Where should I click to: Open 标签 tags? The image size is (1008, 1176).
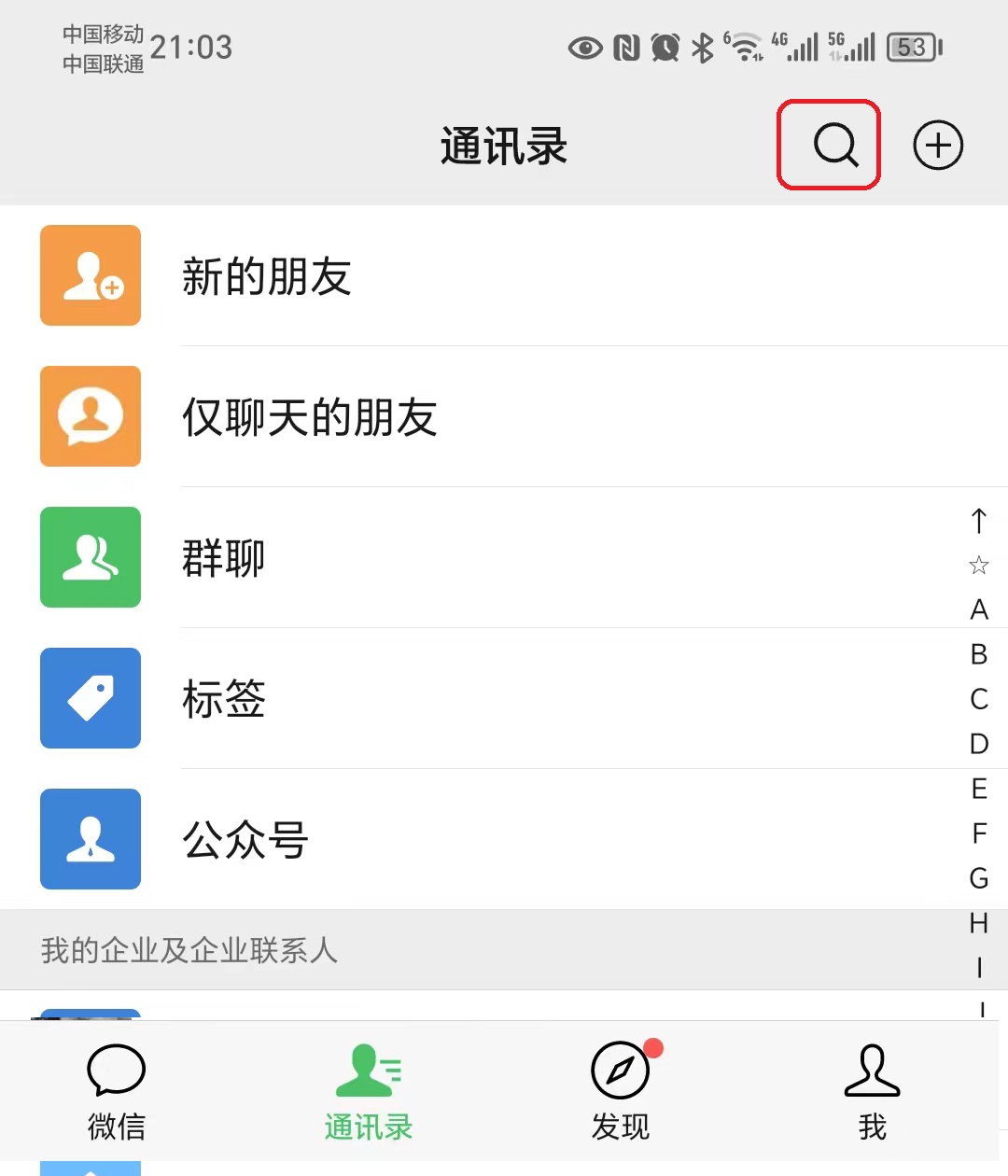(x=224, y=699)
